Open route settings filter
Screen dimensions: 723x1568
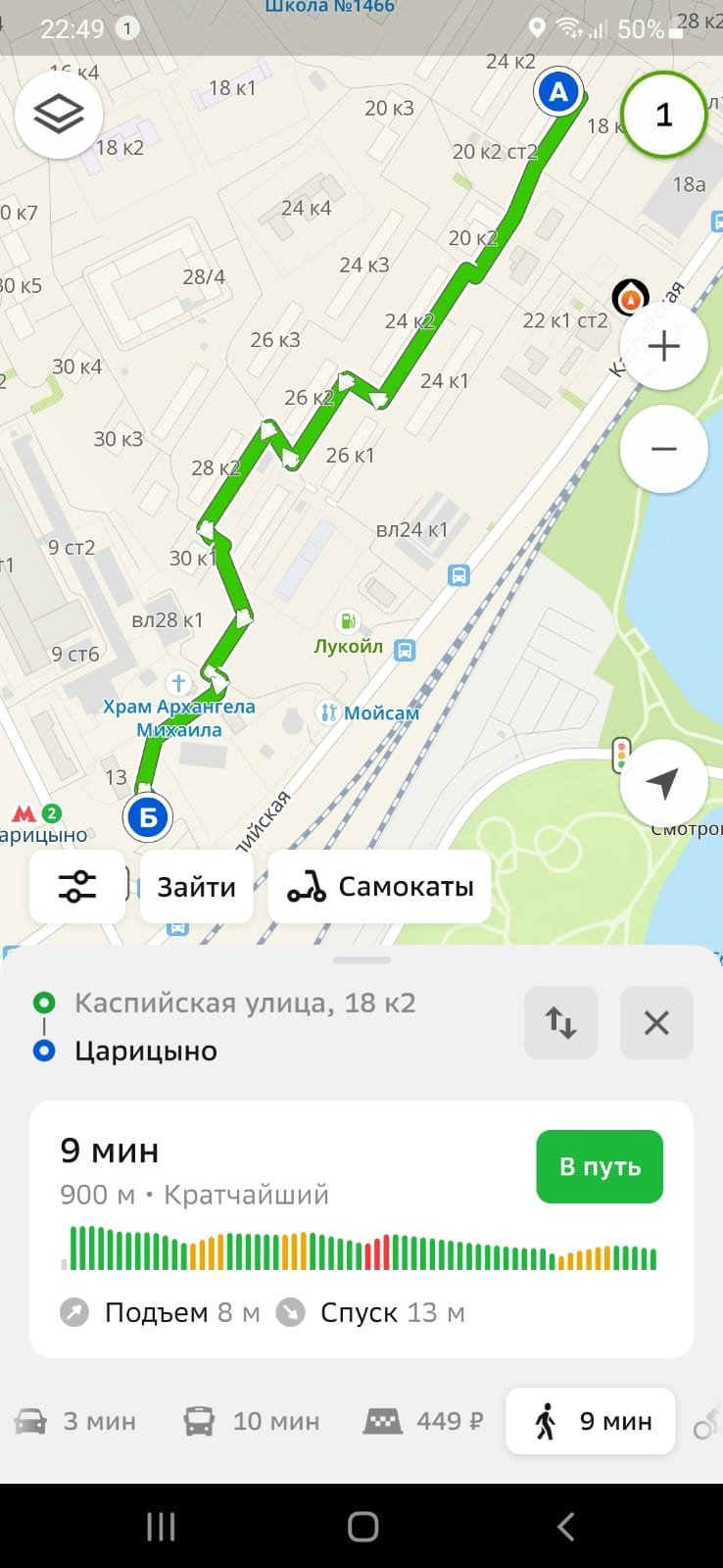coord(77,886)
